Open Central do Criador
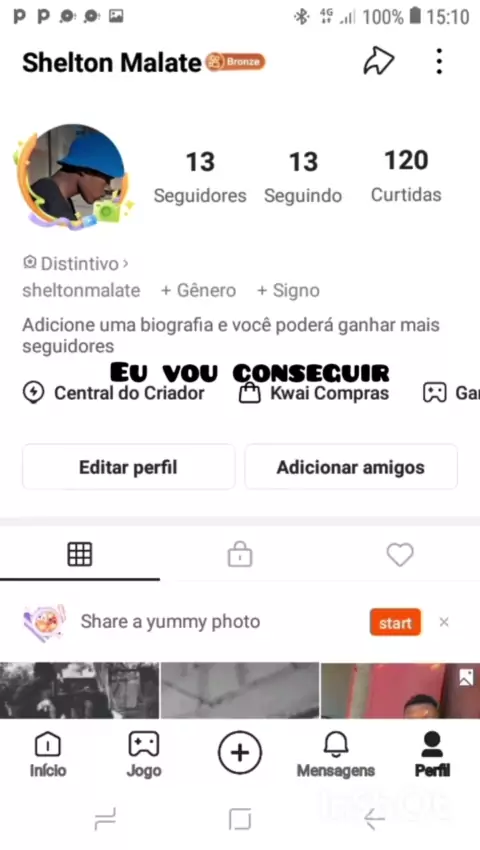Screen dimensions: 480x850 pyautogui.click(x=114, y=392)
